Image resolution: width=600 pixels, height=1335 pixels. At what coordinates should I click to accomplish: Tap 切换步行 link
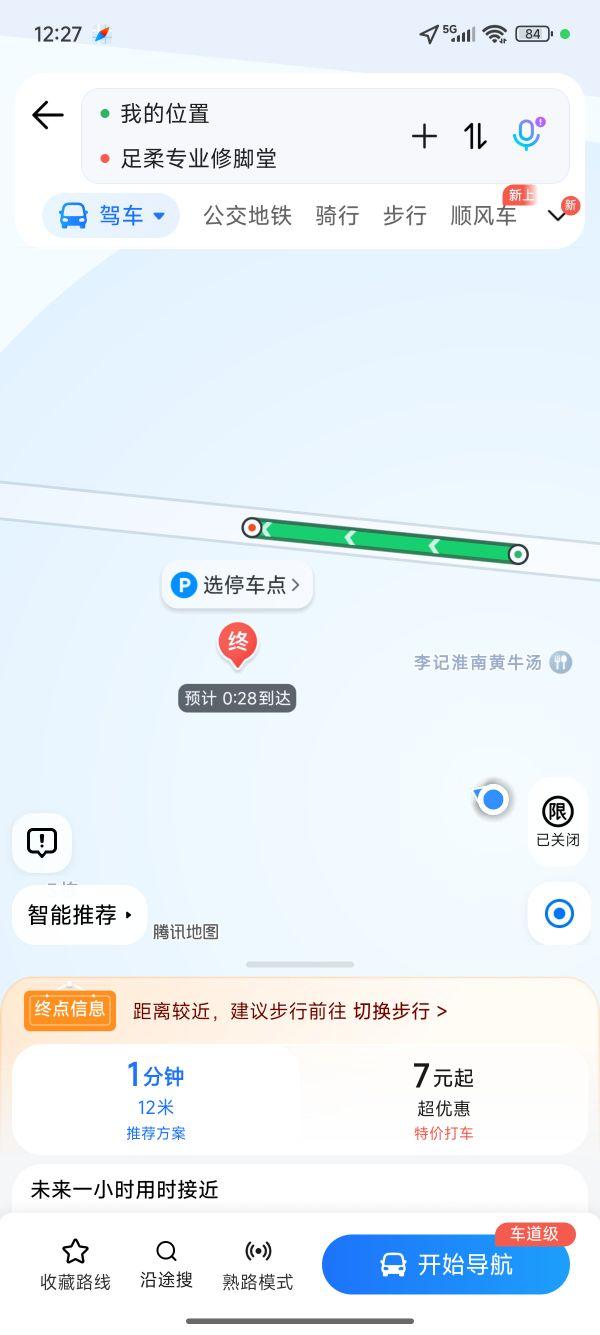click(400, 1011)
